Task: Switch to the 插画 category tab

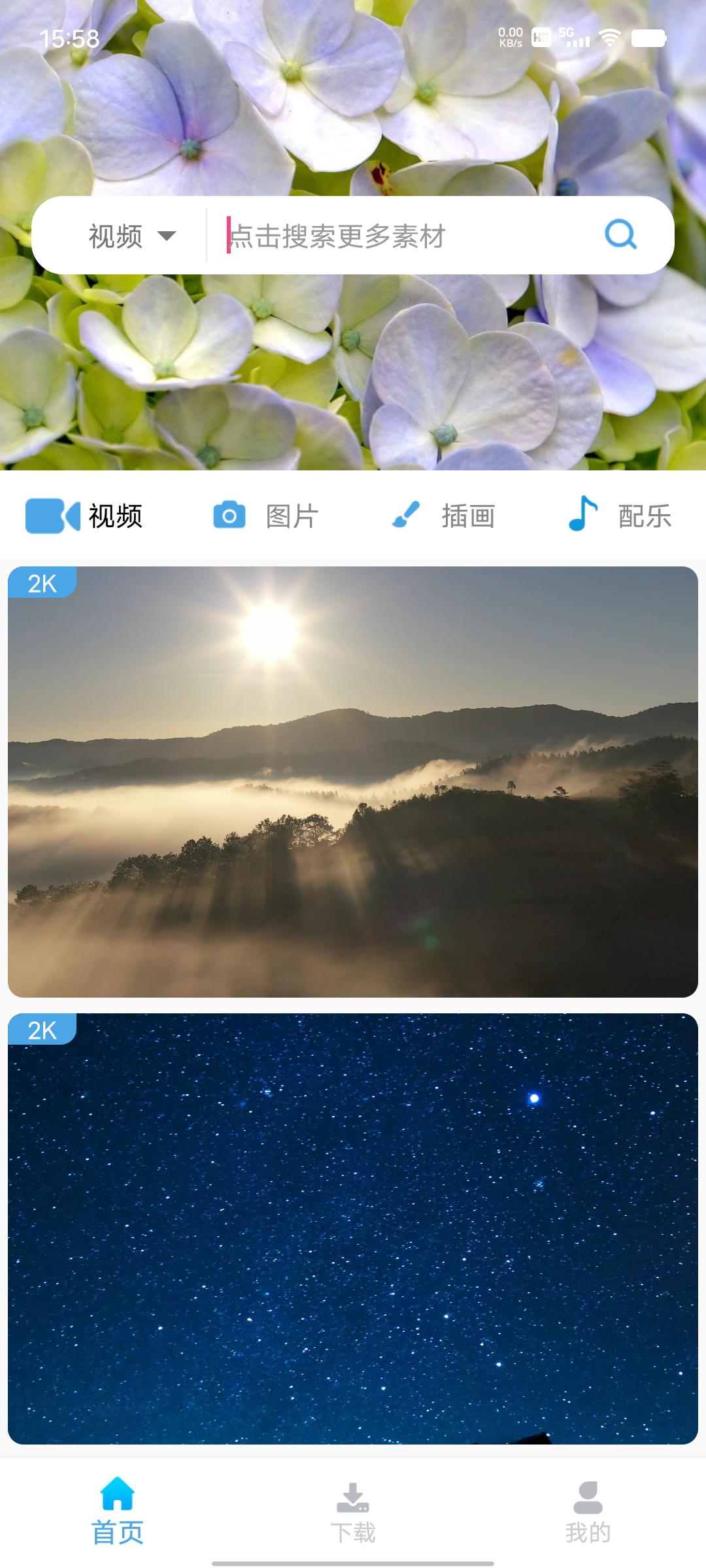Action: pyautogui.click(x=443, y=516)
